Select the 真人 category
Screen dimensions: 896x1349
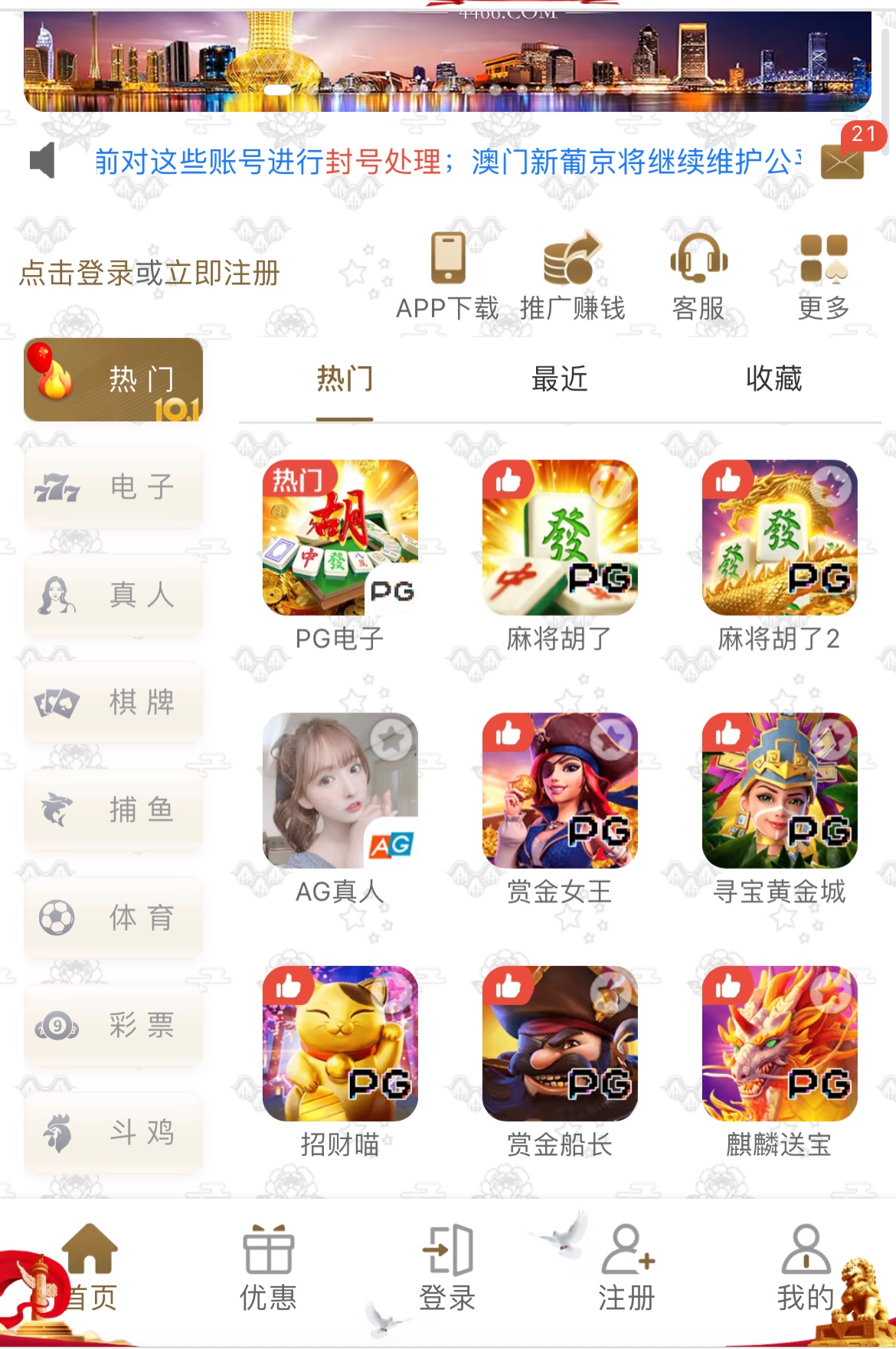(113, 595)
